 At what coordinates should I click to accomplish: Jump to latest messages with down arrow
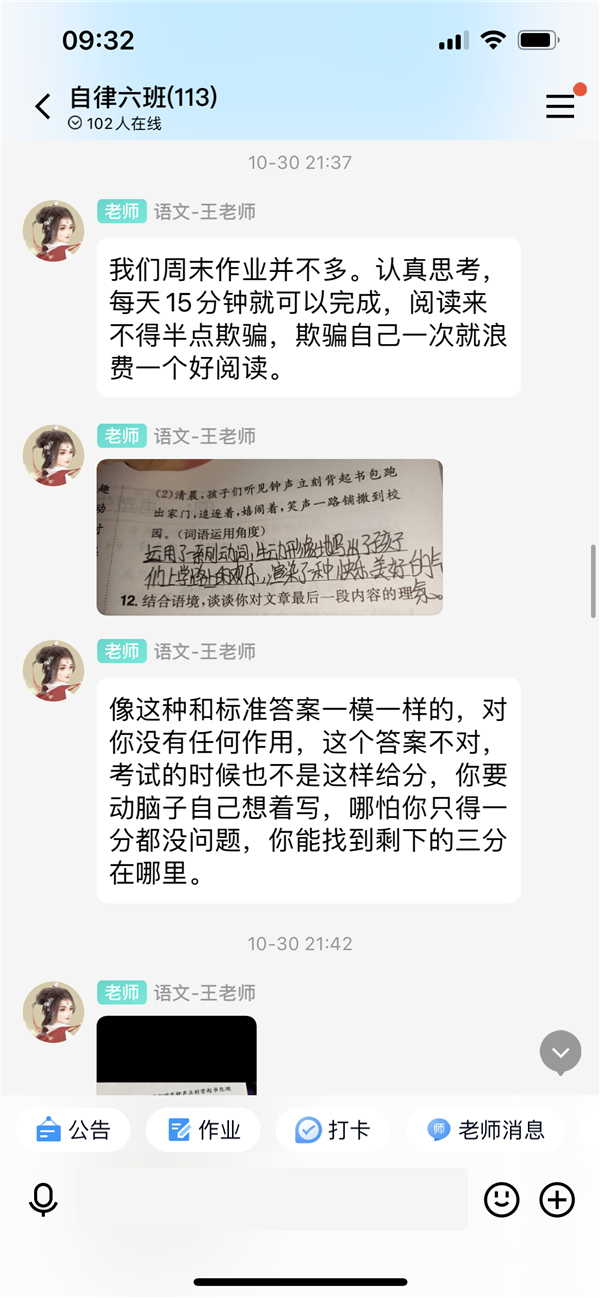click(x=560, y=1052)
